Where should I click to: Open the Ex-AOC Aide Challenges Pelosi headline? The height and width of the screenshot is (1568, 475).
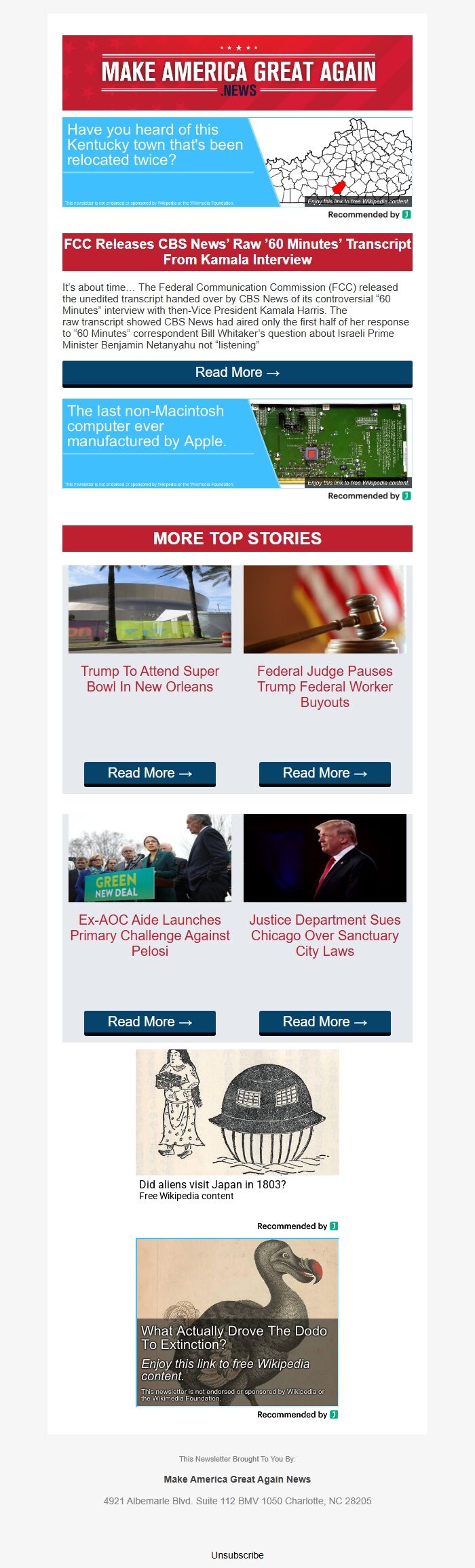149,935
